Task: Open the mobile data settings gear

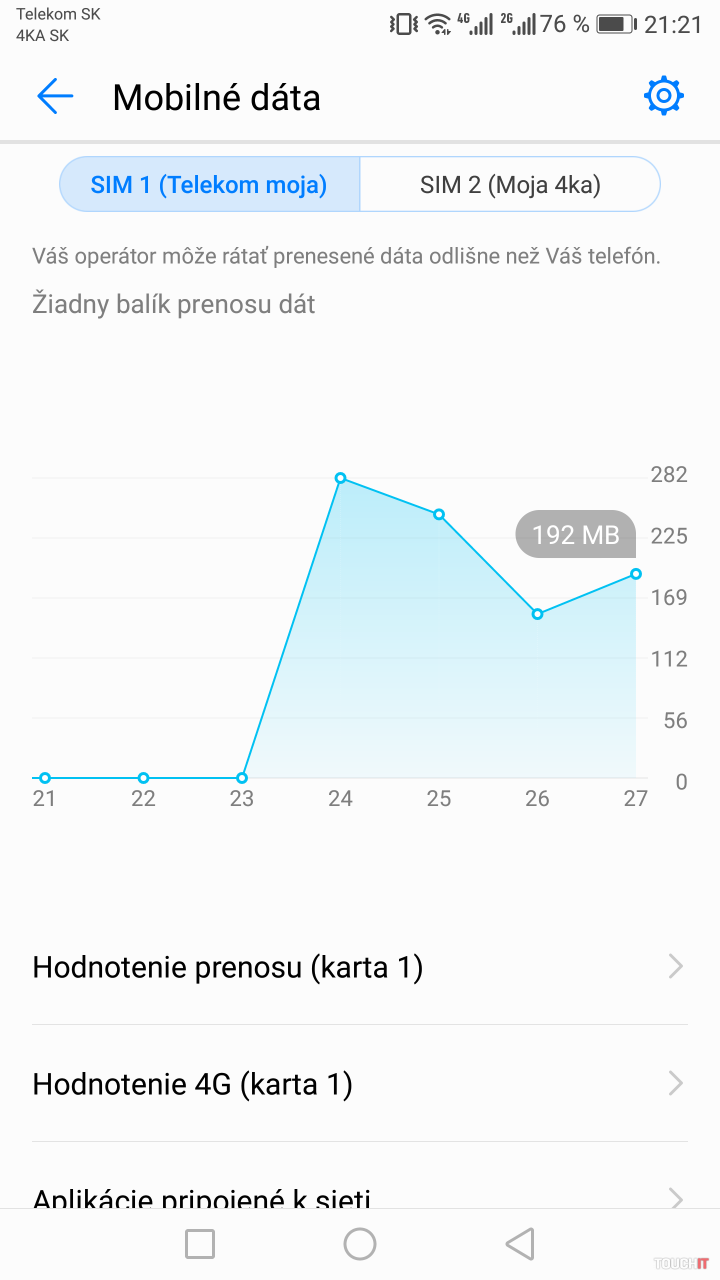Action: (664, 97)
